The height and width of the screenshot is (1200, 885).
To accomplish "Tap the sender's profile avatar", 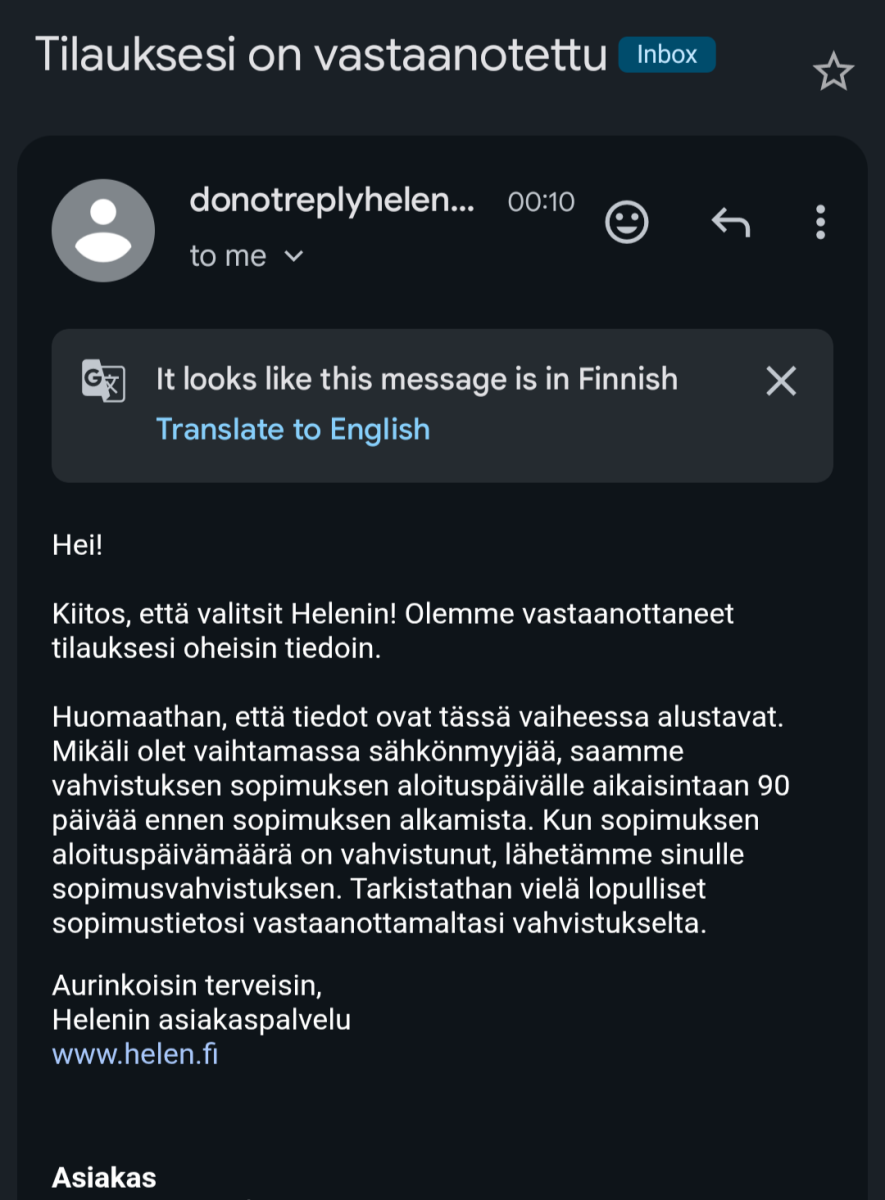I will click(103, 230).
